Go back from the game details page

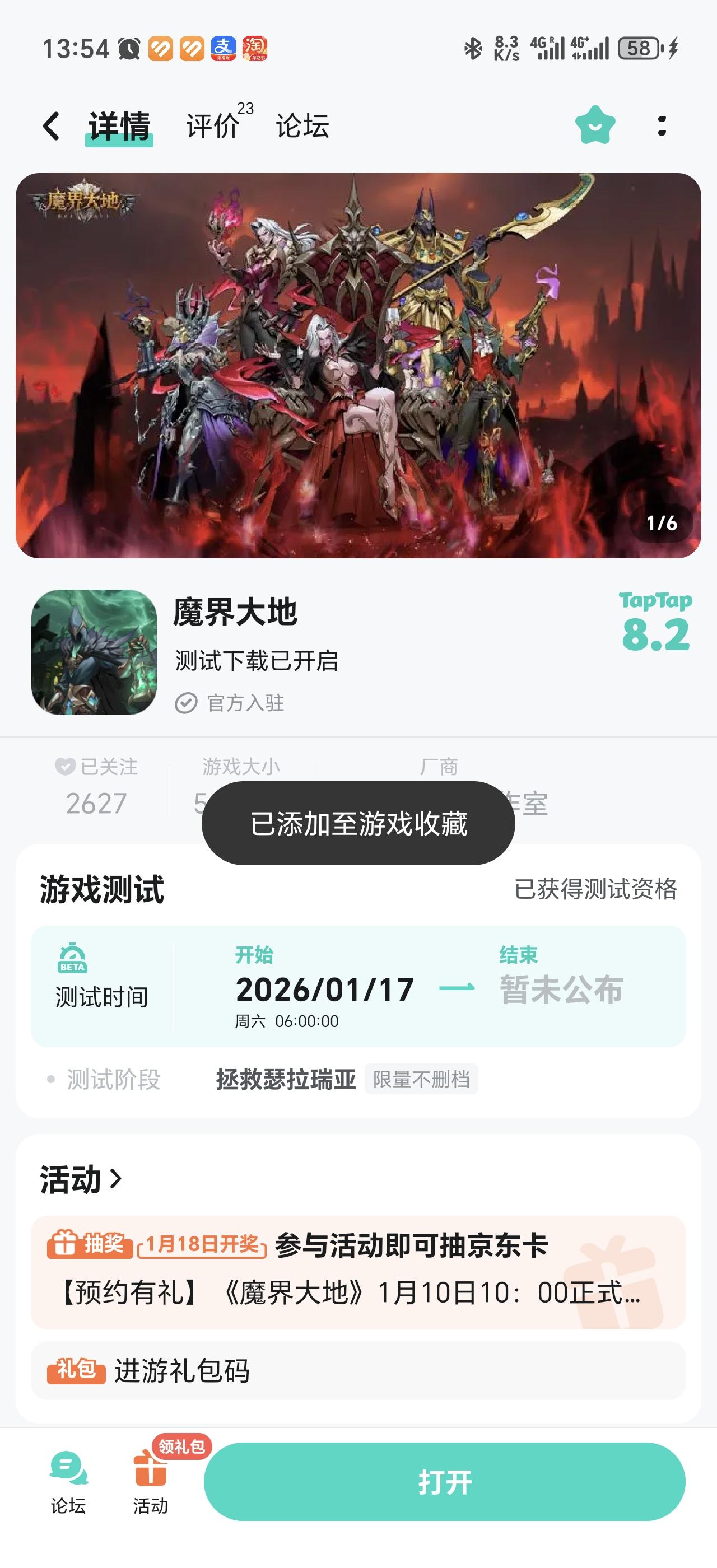(x=51, y=126)
